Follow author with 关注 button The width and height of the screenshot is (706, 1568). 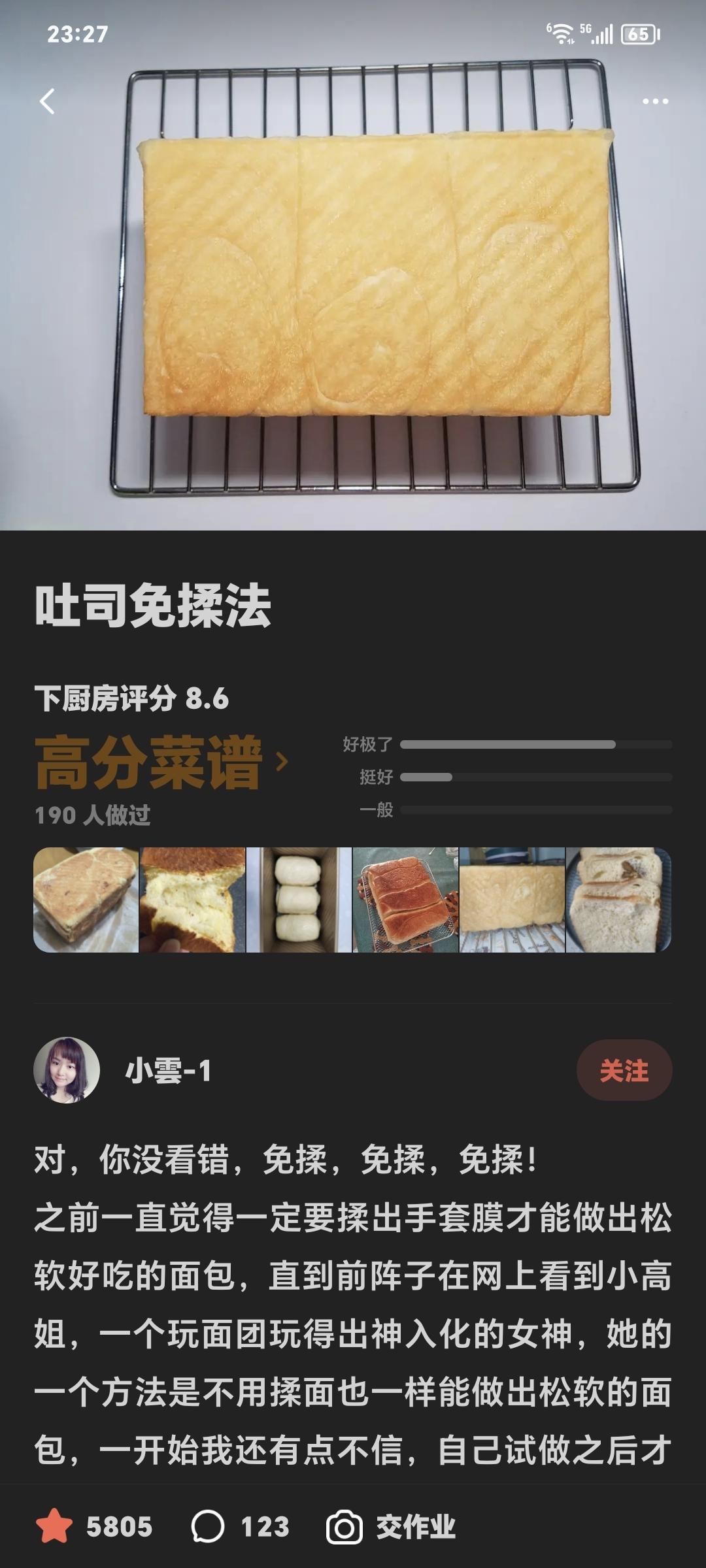(x=624, y=1070)
